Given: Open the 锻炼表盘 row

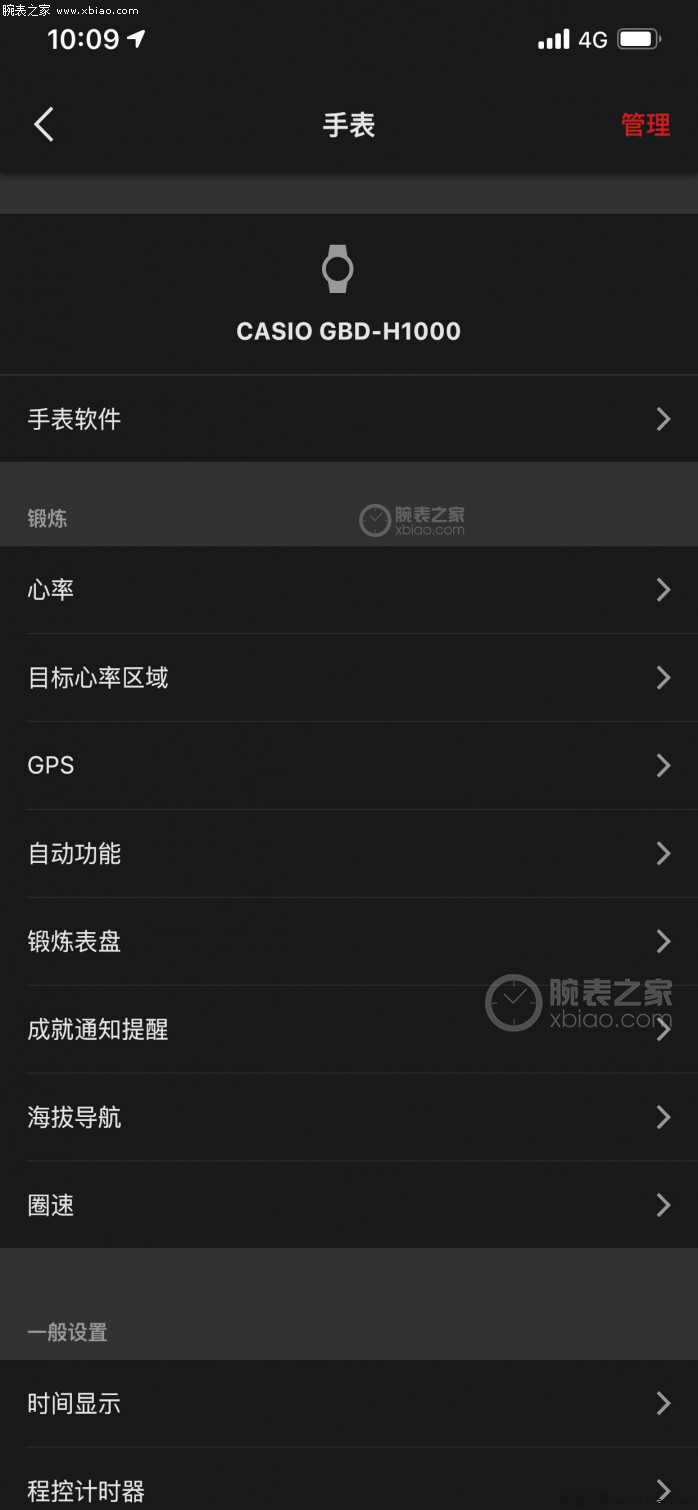Looking at the screenshot, I should point(349,942).
